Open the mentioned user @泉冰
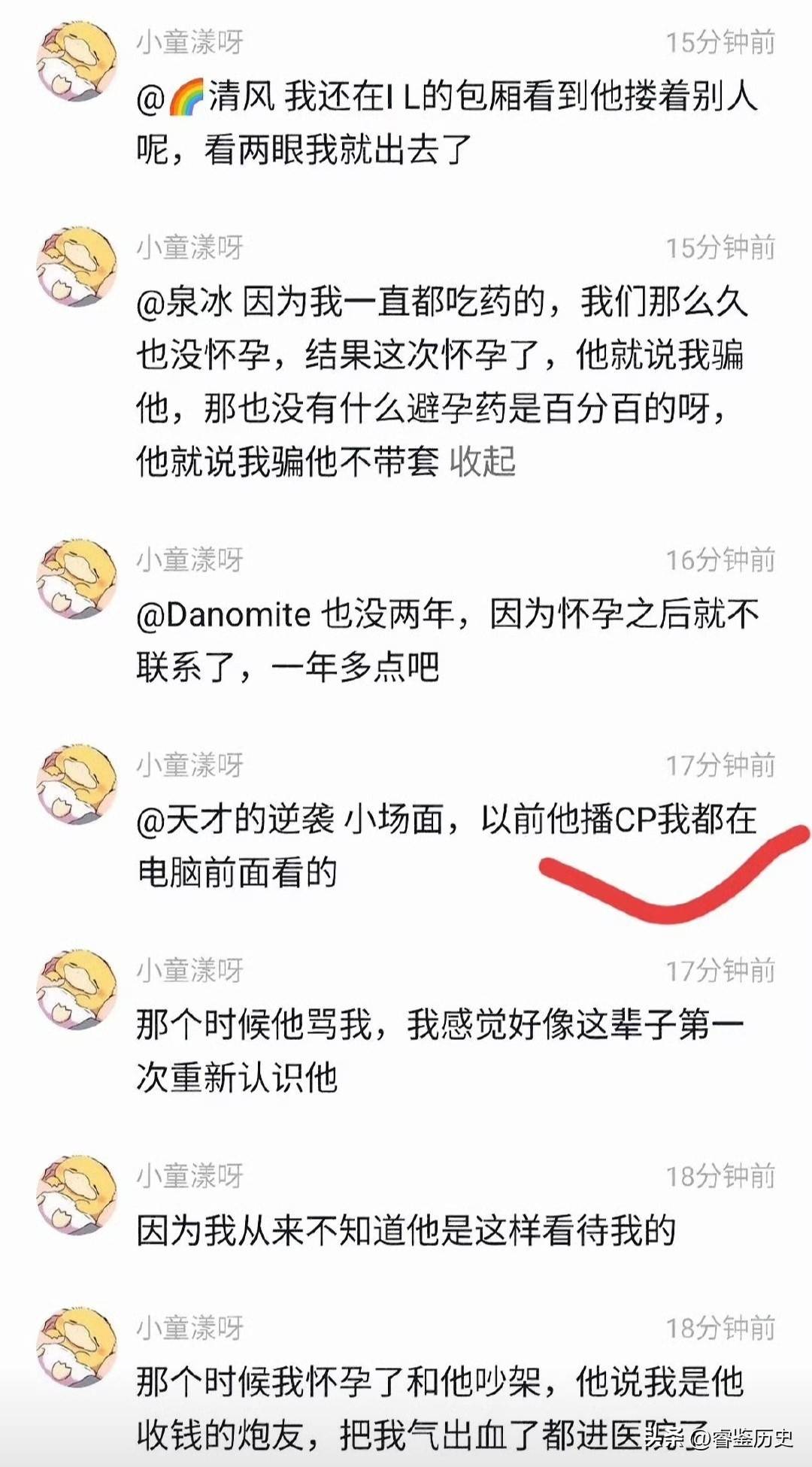This screenshot has height=1467, width=812. click(x=184, y=302)
